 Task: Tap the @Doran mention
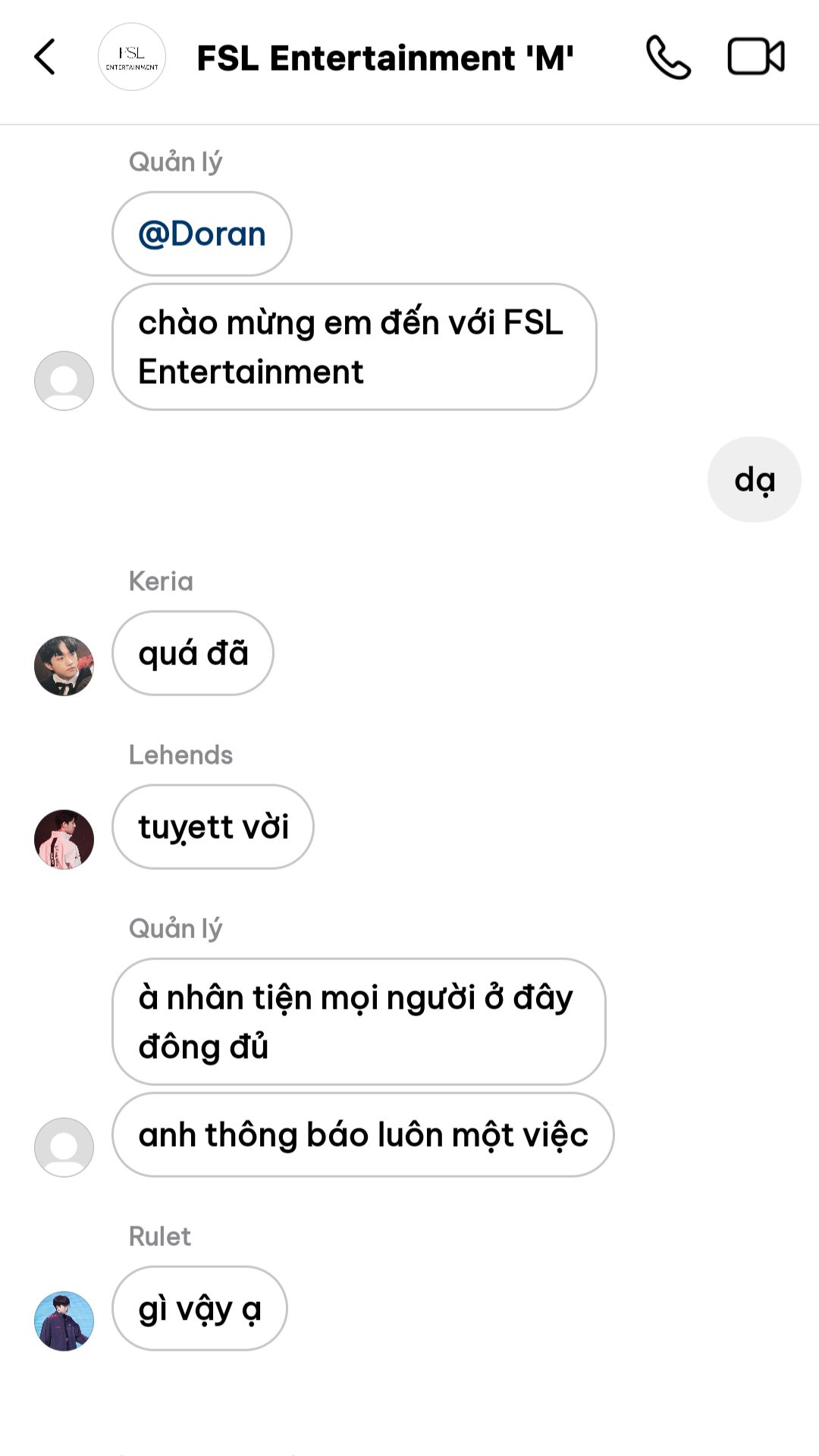pos(202,234)
